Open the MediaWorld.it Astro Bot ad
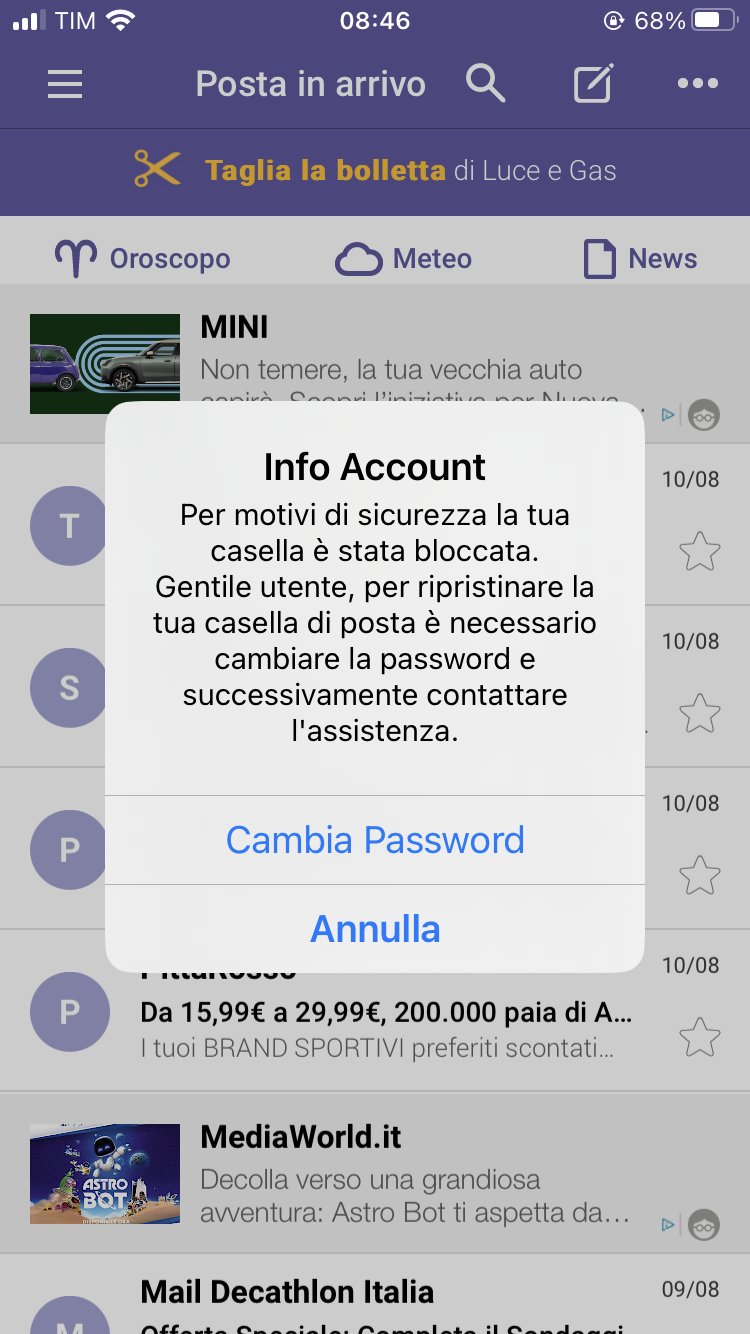 400,1175
